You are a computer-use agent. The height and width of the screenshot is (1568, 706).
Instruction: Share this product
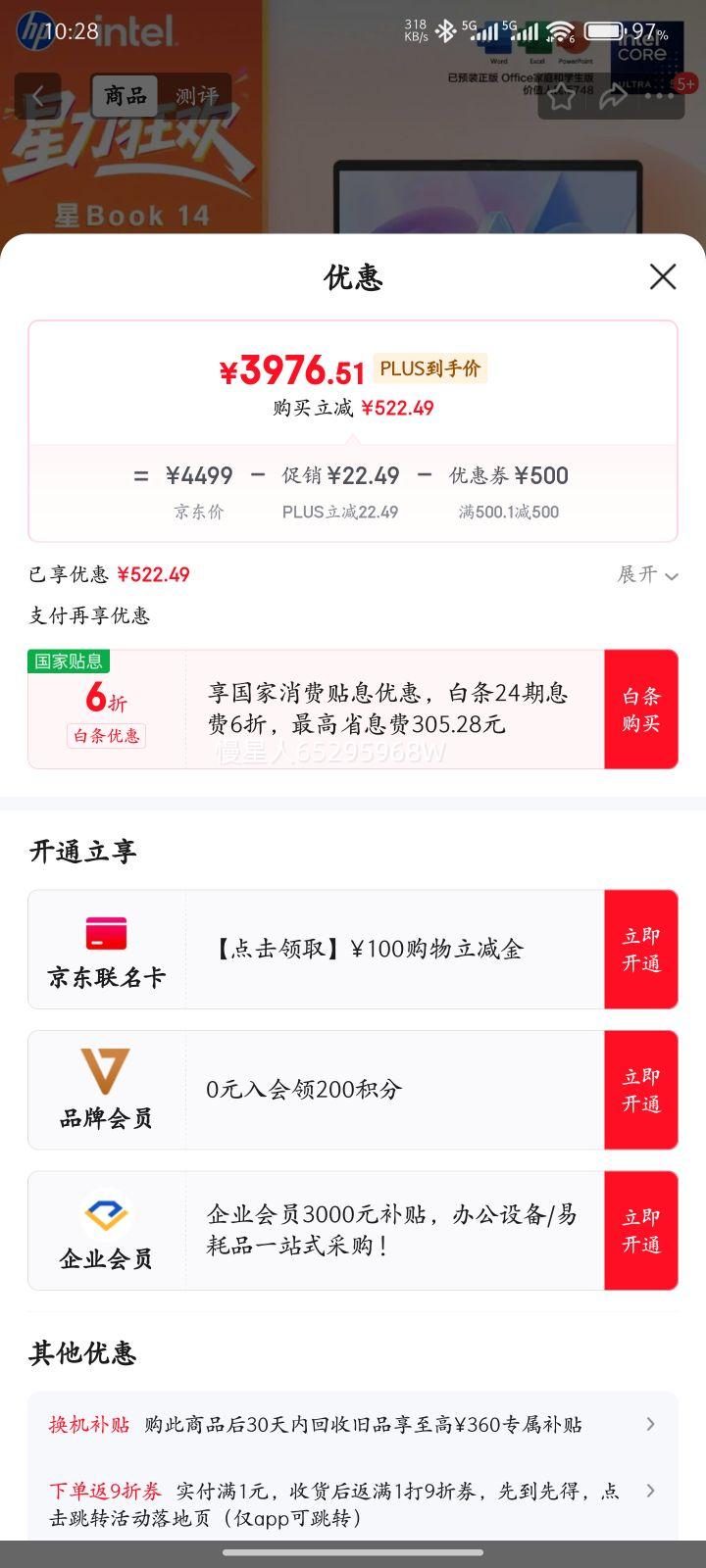tap(613, 96)
